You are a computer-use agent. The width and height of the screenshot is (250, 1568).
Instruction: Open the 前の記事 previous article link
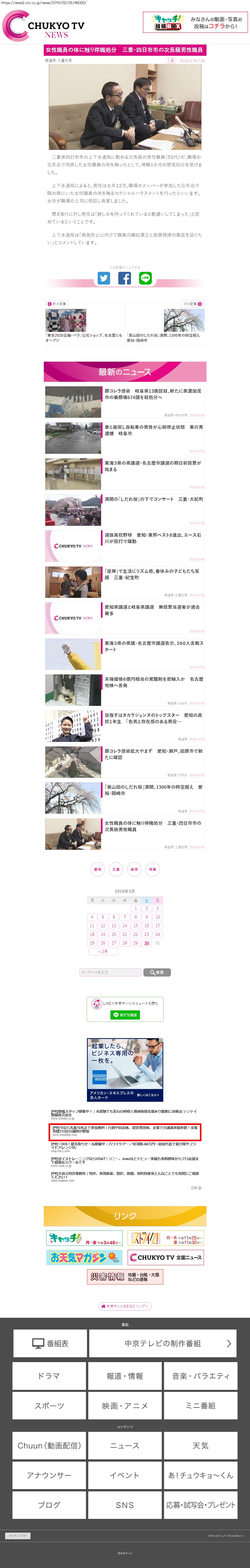tap(57, 304)
